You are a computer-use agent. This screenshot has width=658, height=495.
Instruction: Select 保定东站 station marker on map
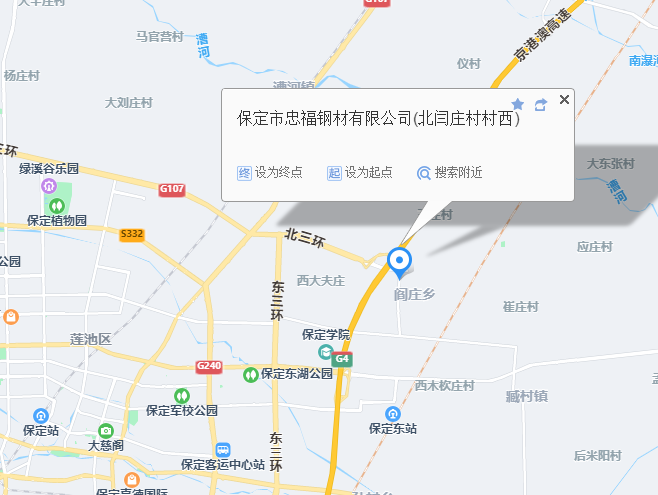pos(393,413)
